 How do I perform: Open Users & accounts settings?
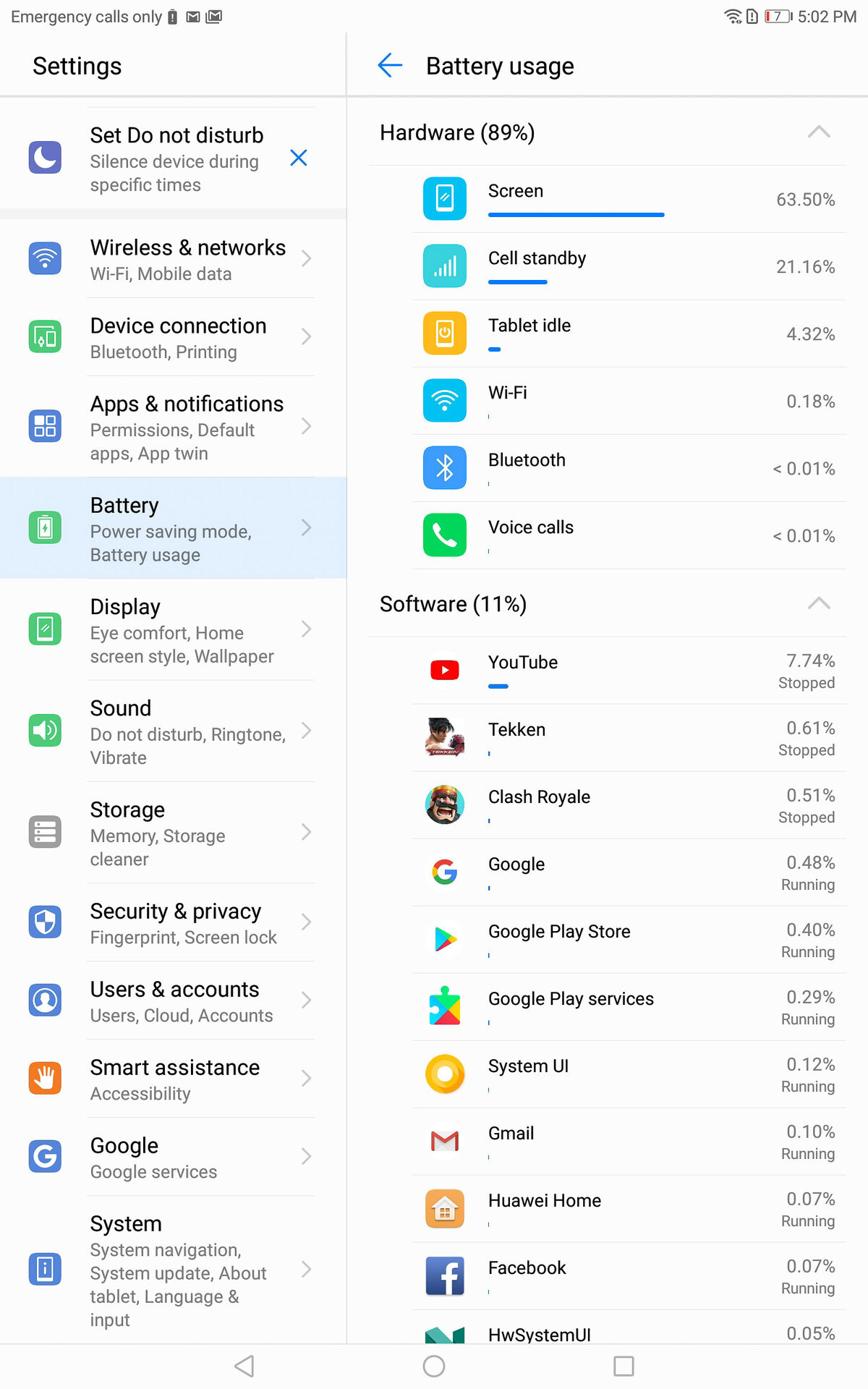pos(174,1001)
